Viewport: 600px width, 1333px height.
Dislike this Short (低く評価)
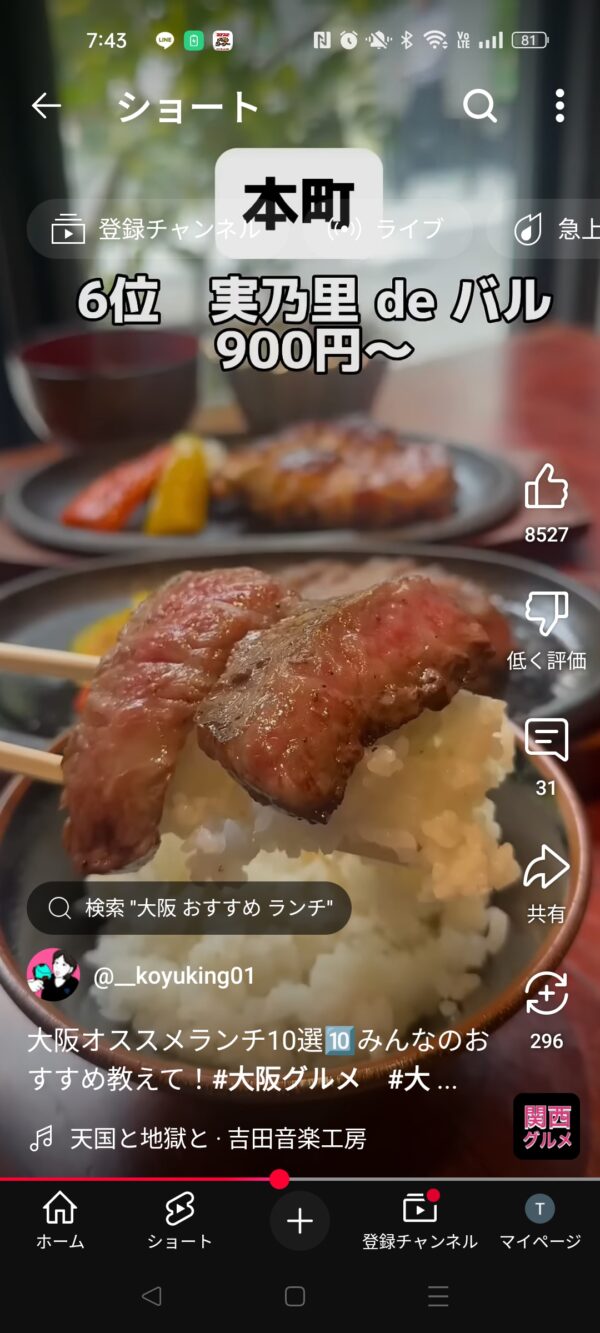(x=546, y=614)
